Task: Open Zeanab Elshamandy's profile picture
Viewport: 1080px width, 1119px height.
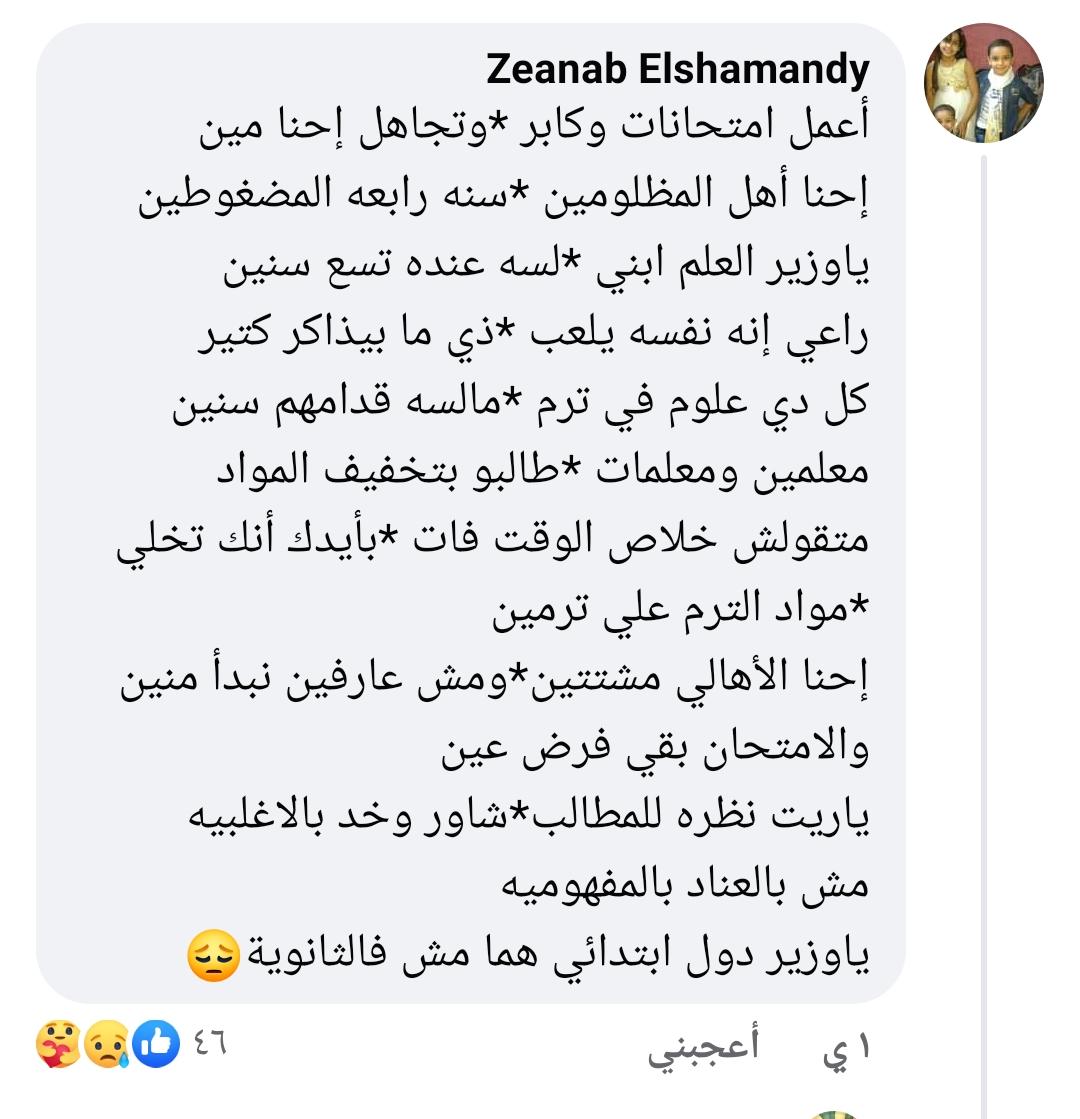Action: [x=983, y=84]
